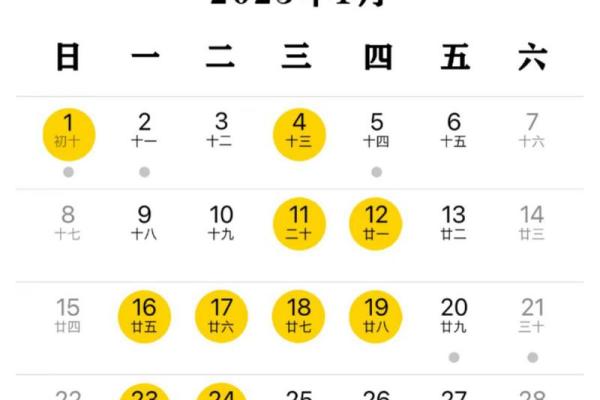This screenshot has height=400, width=600.
Task: Tap date 9 labeled 十八
Action: point(145,223)
